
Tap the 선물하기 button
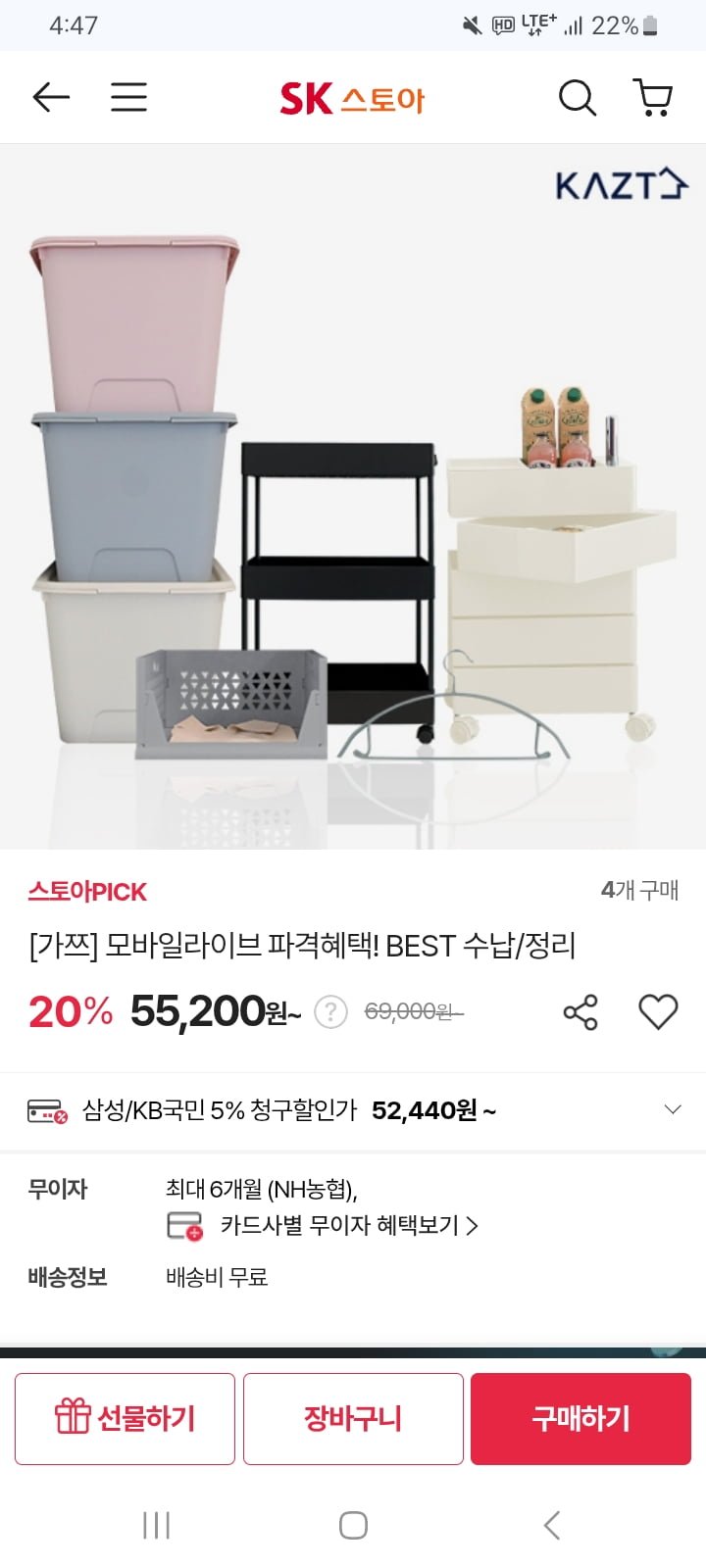tap(125, 1418)
